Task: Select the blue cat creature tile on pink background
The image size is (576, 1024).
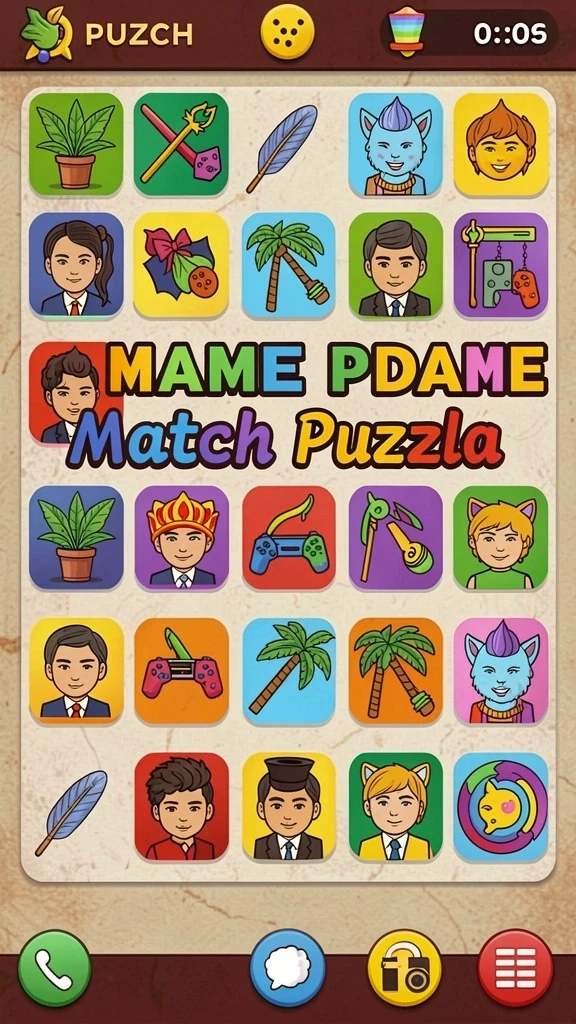Action: point(501,671)
